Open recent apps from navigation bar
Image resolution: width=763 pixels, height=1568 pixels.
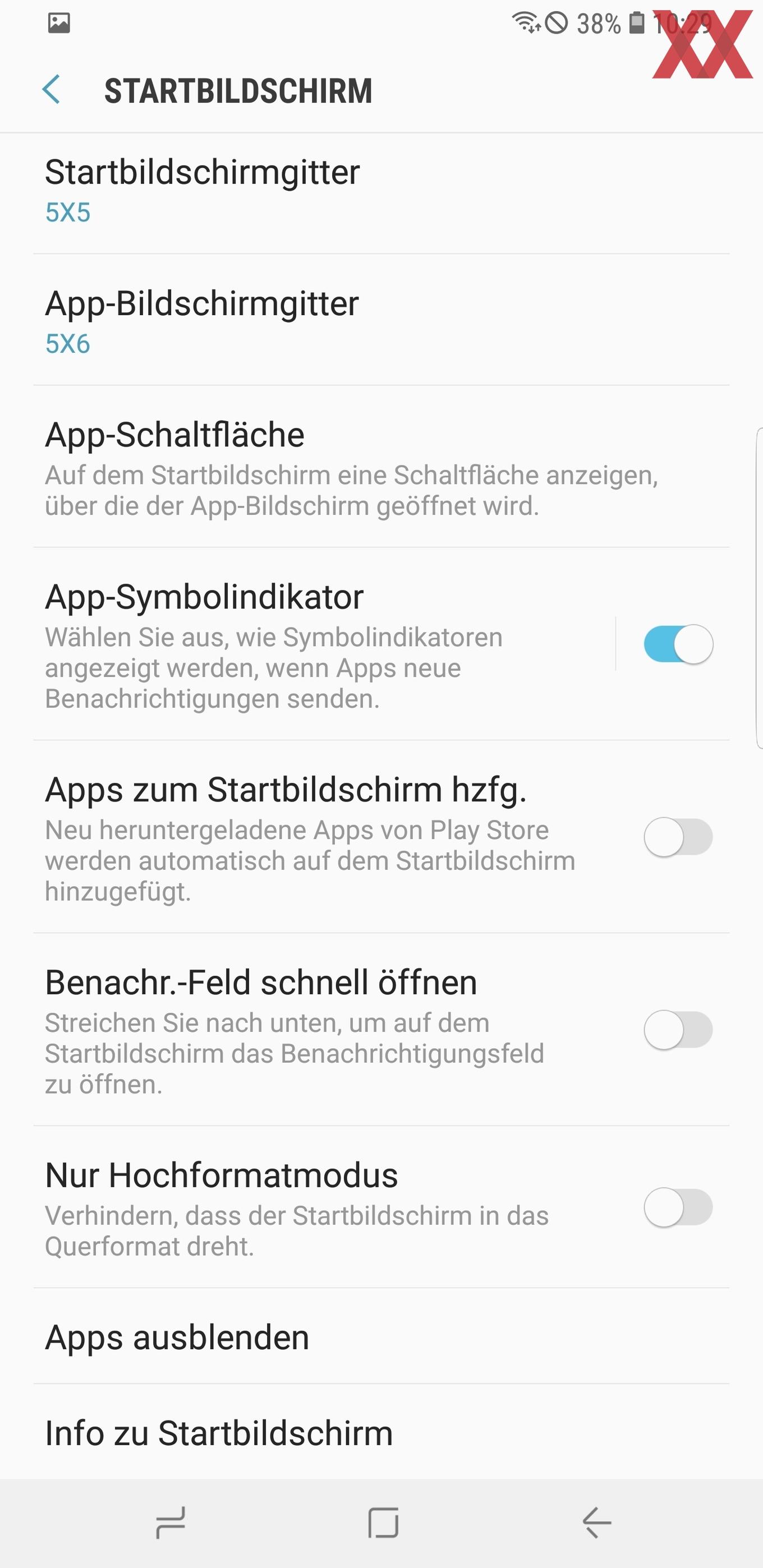point(171,1523)
